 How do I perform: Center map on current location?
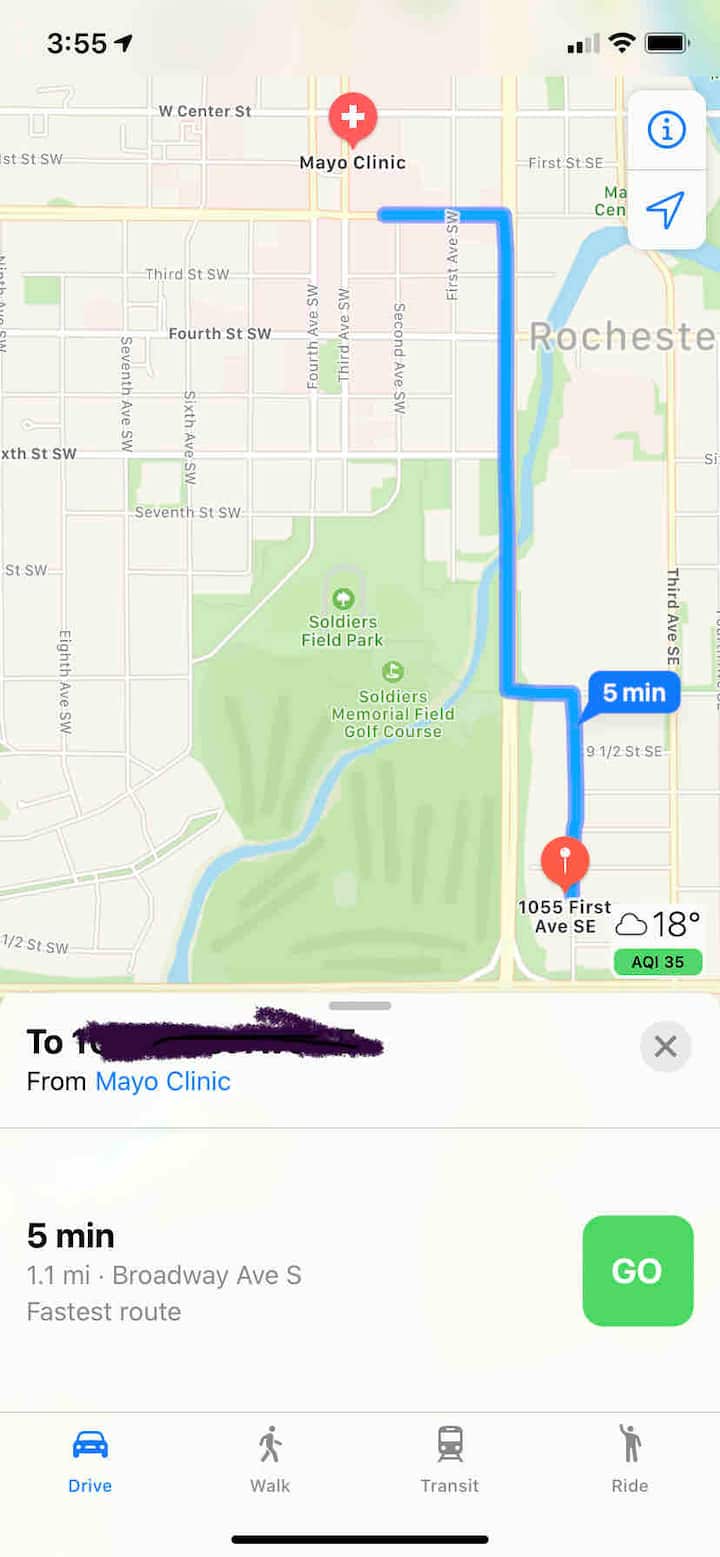[665, 209]
